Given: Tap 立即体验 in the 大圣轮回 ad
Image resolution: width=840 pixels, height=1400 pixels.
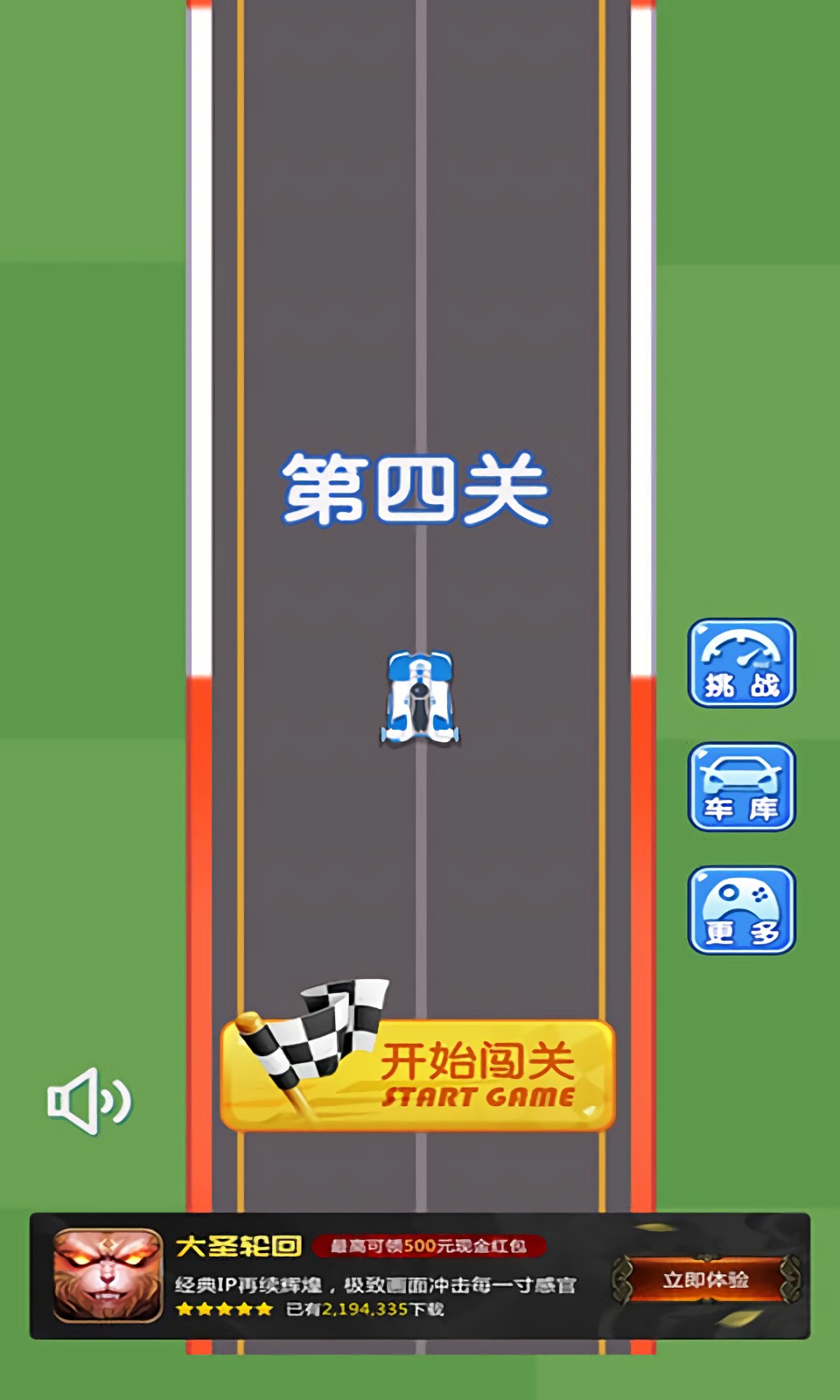Looking at the screenshot, I should click(x=705, y=1280).
